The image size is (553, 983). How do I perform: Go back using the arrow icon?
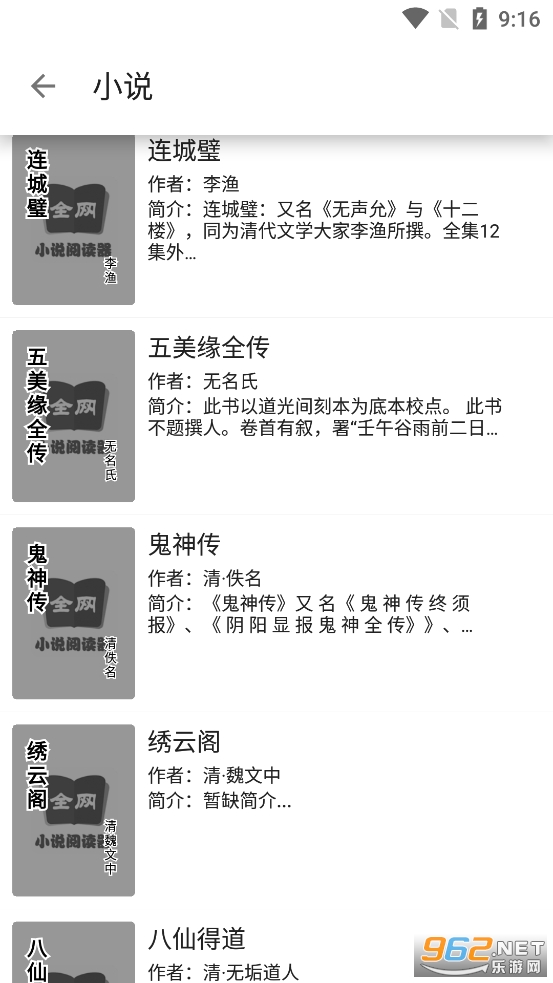[x=43, y=86]
